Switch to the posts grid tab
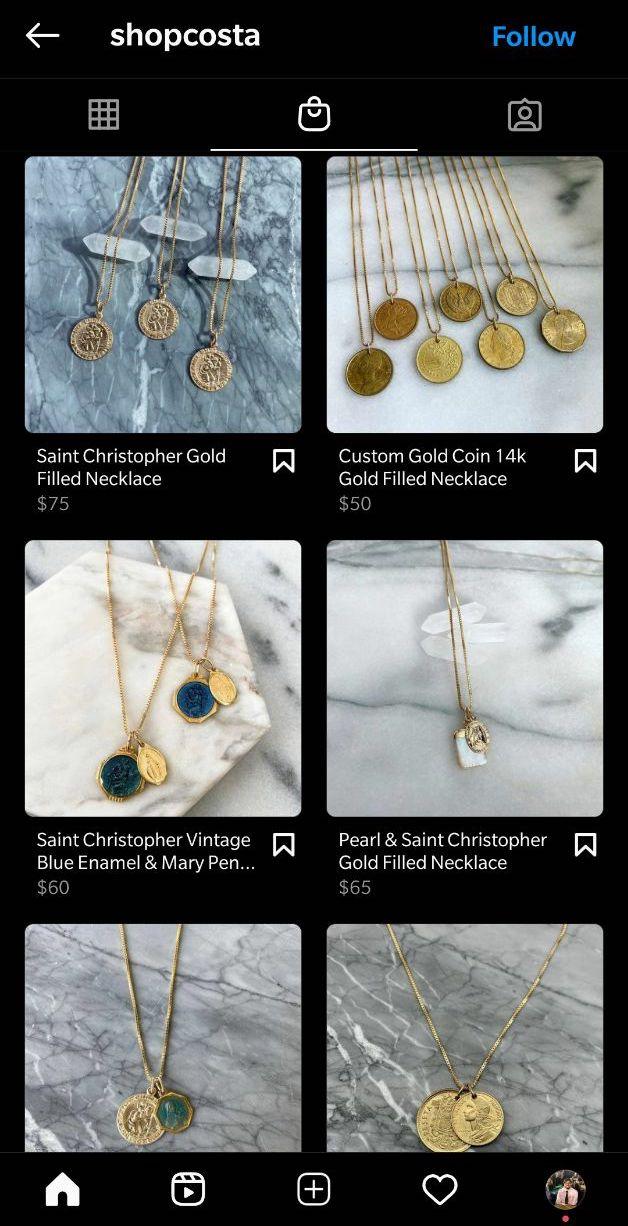The width and height of the screenshot is (628, 1226). (x=104, y=115)
